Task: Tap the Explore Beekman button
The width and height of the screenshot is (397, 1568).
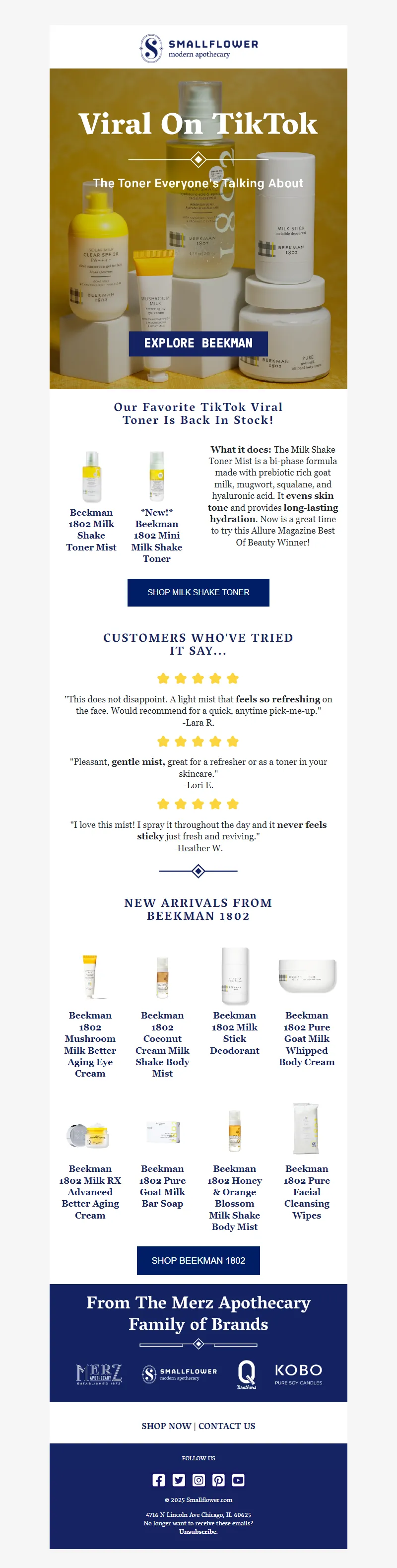Action: tap(198, 343)
